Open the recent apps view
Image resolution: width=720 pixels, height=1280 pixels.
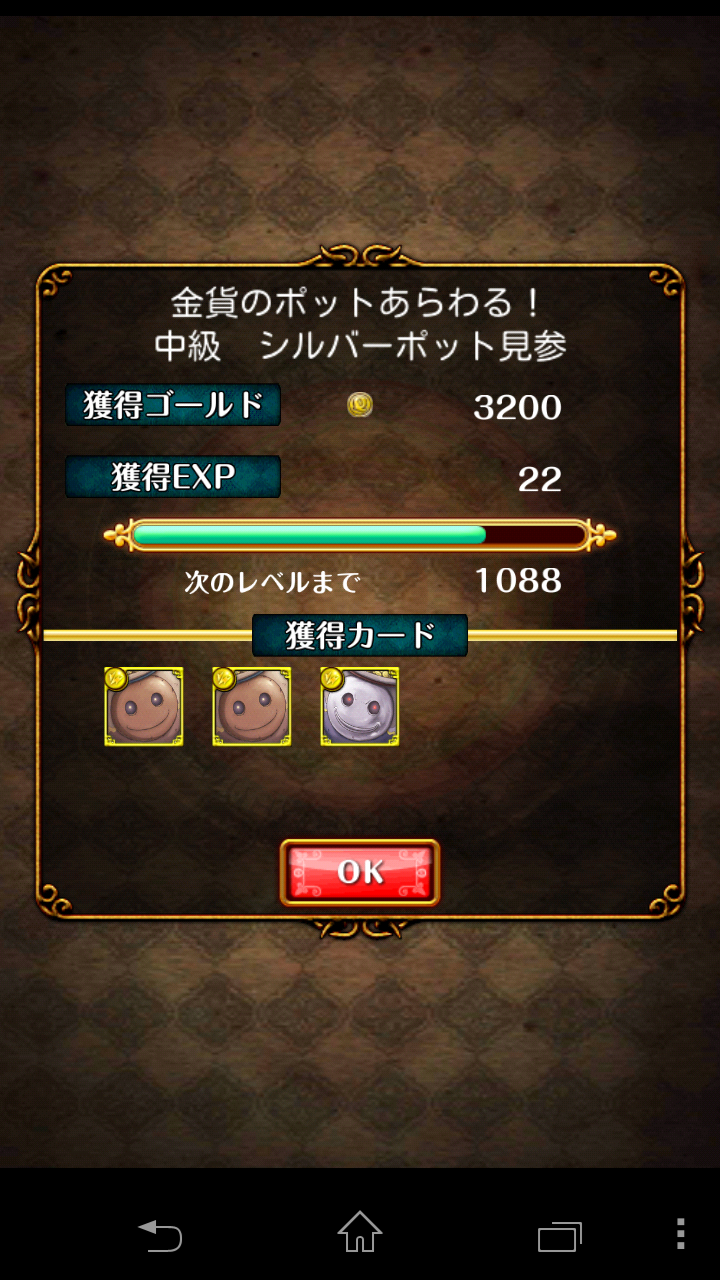pyautogui.click(x=560, y=1236)
